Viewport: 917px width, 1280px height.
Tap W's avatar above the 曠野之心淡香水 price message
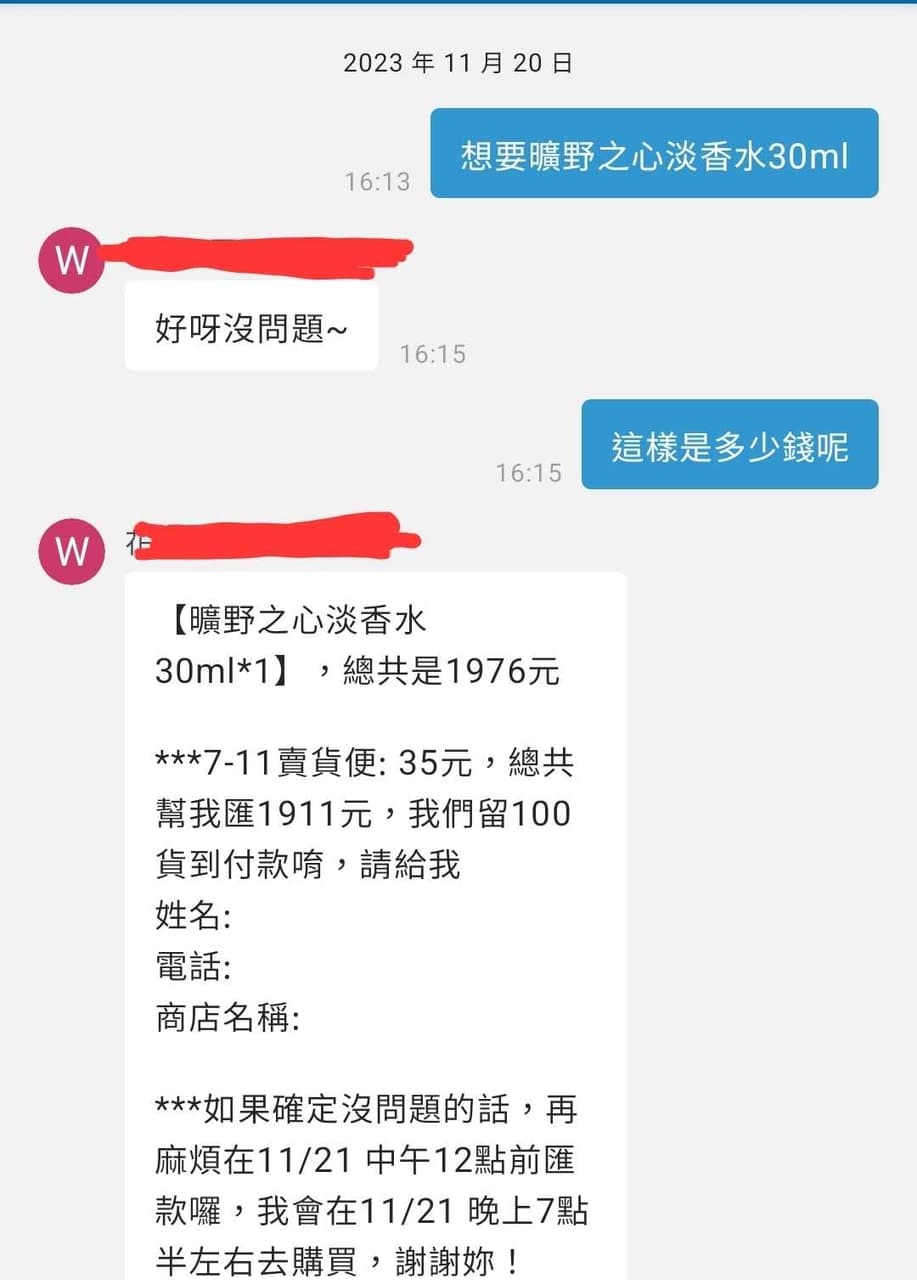click(71, 551)
